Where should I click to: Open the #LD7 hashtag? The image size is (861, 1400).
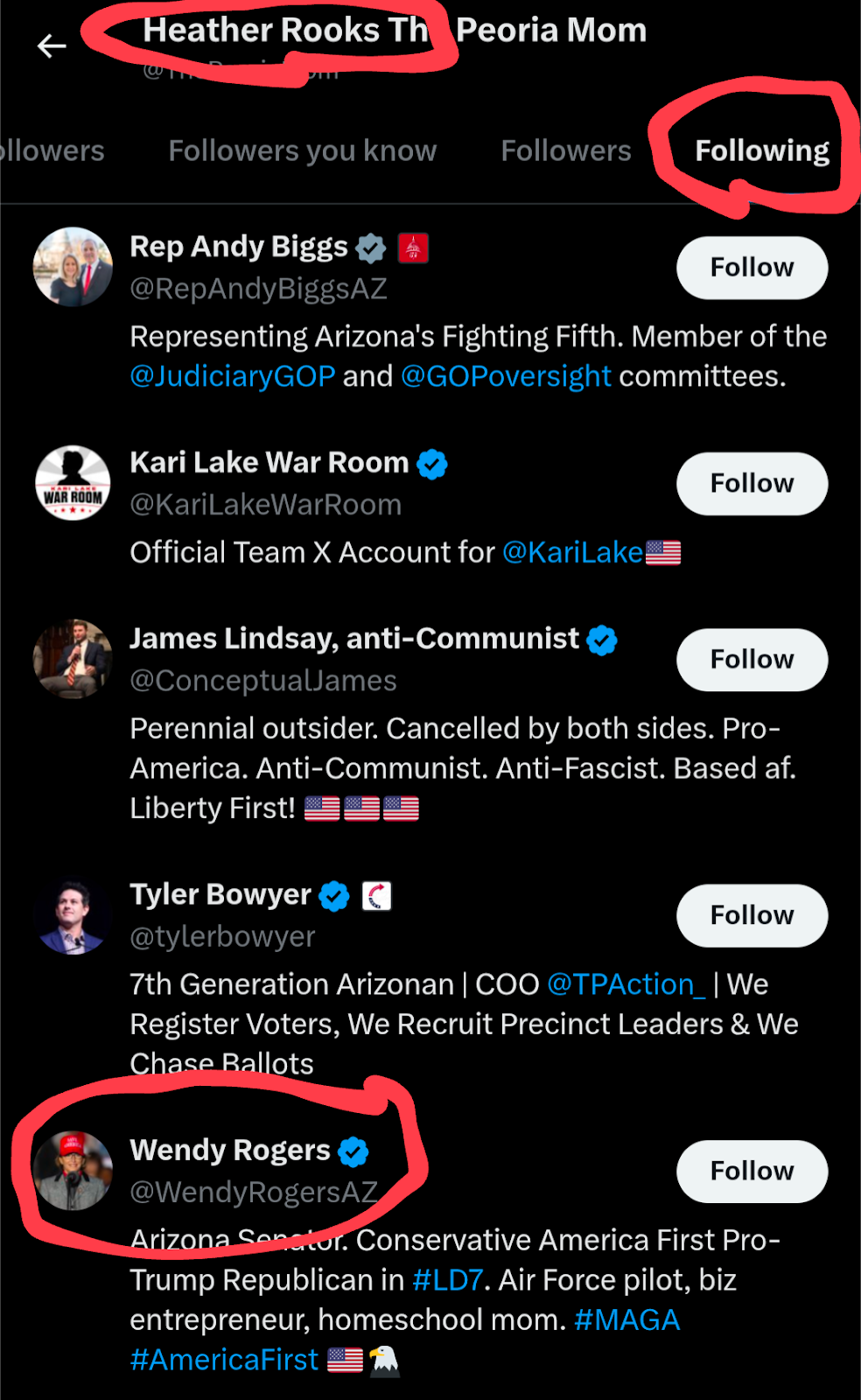447,1280
